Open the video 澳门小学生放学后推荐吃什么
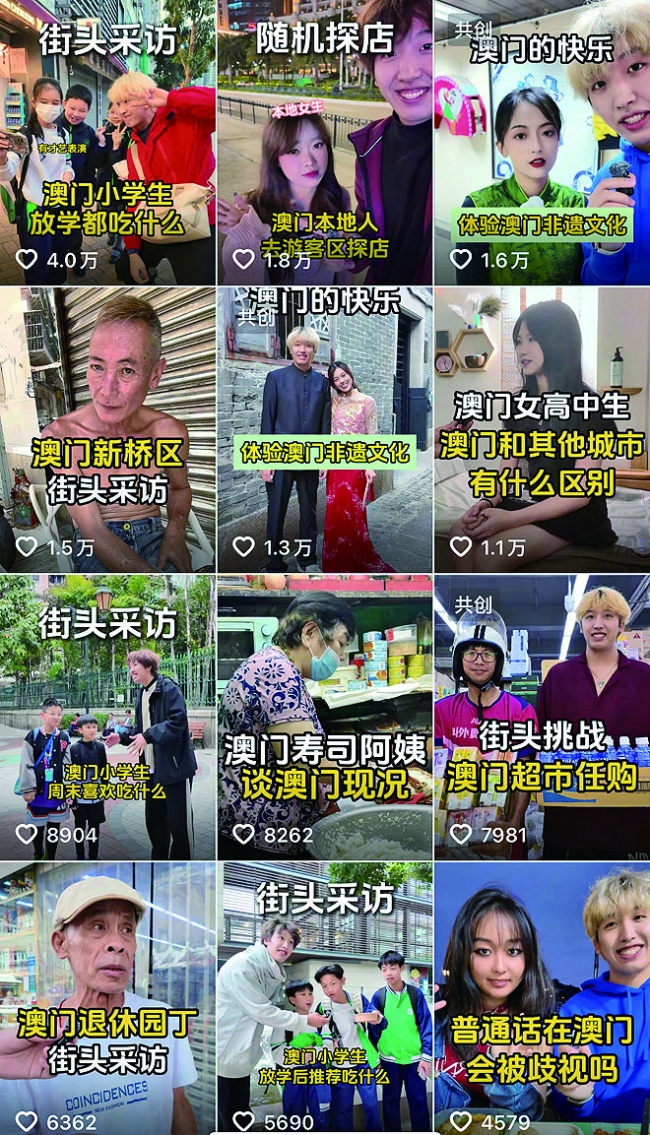Screen dimensions: 650x1135 point(324,1000)
